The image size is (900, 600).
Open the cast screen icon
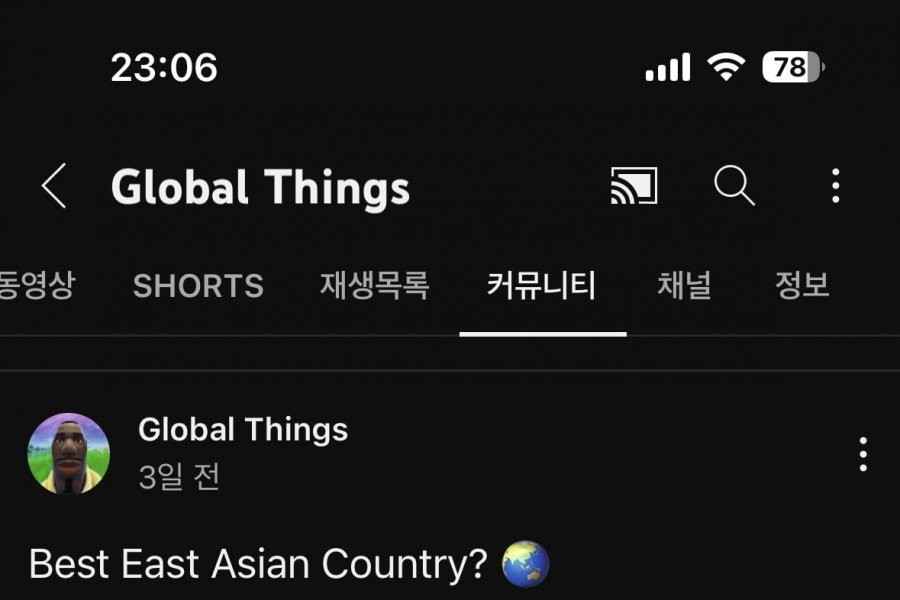click(634, 186)
